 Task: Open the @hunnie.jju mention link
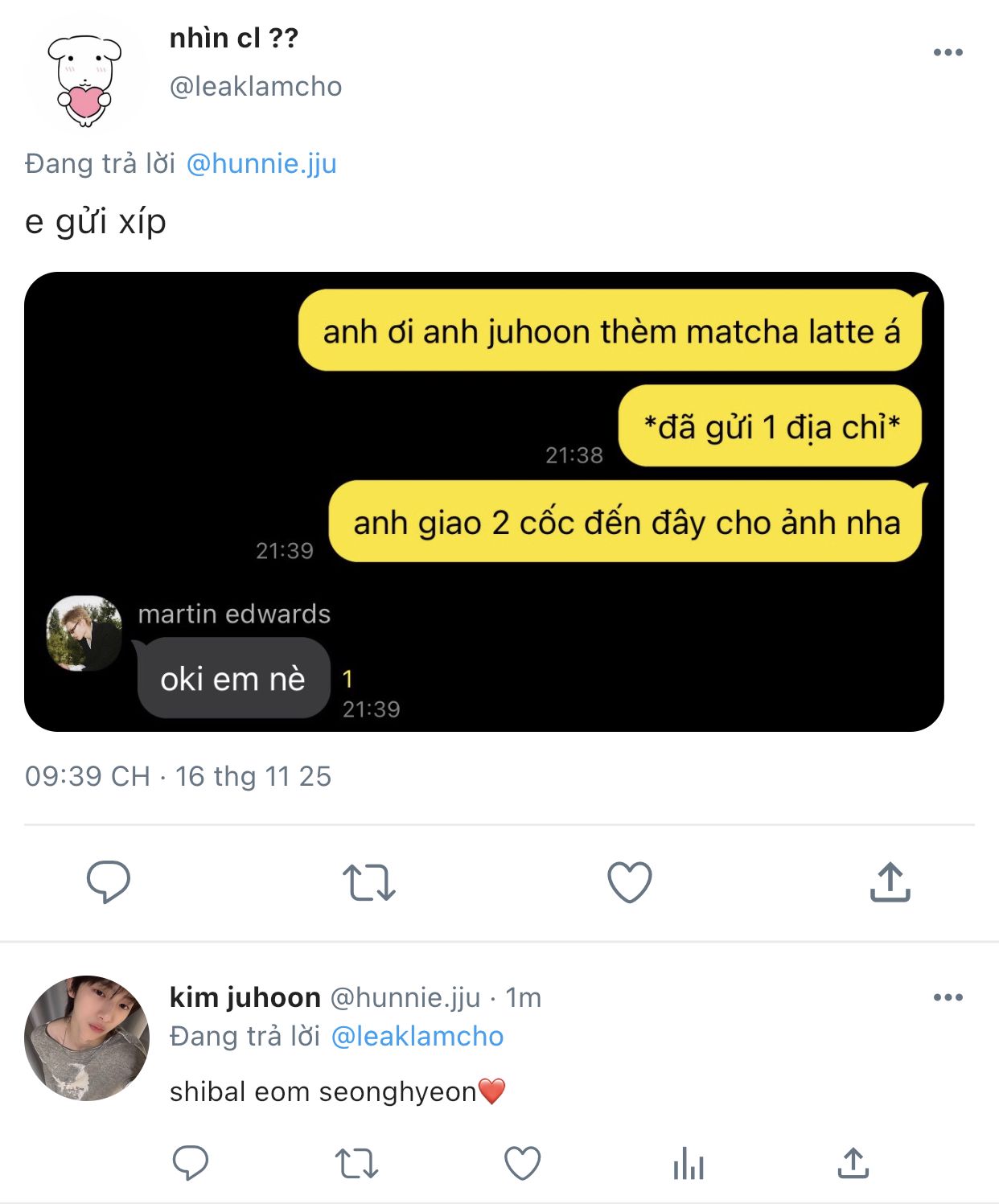click(261, 163)
